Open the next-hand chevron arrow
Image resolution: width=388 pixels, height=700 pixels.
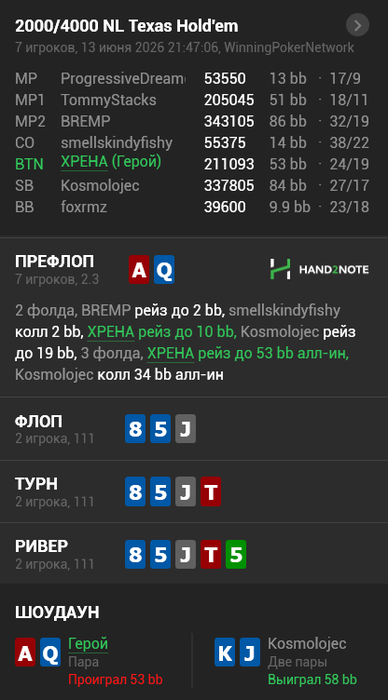coord(357,25)
